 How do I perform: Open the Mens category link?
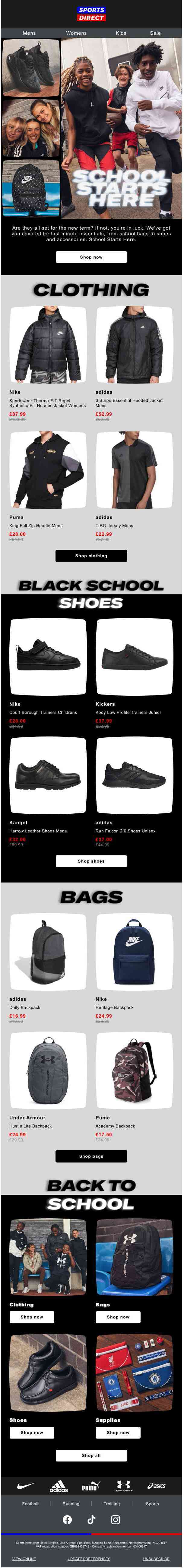pos(29,33)
